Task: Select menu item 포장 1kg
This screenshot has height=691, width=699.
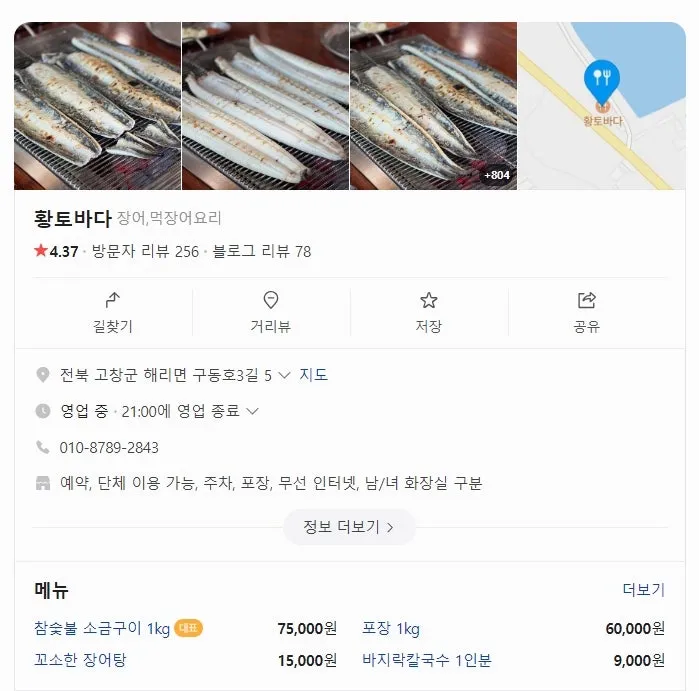Action: 391,629
